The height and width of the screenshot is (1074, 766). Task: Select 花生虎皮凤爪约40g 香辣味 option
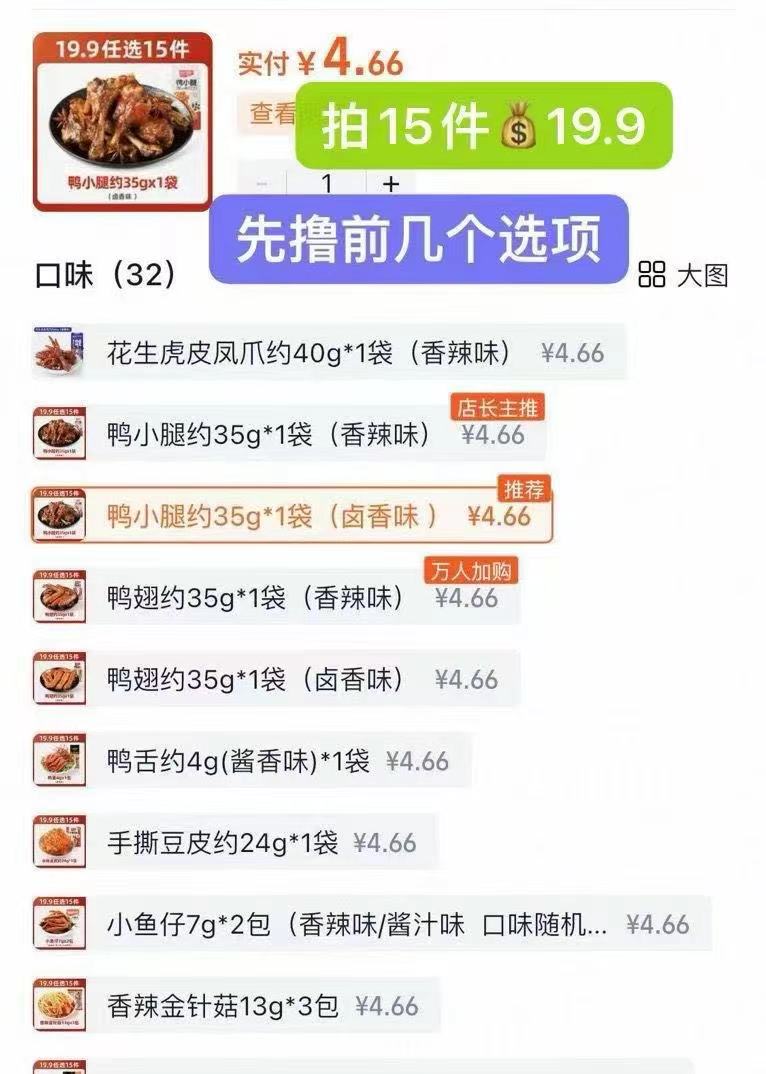point(330,352)
